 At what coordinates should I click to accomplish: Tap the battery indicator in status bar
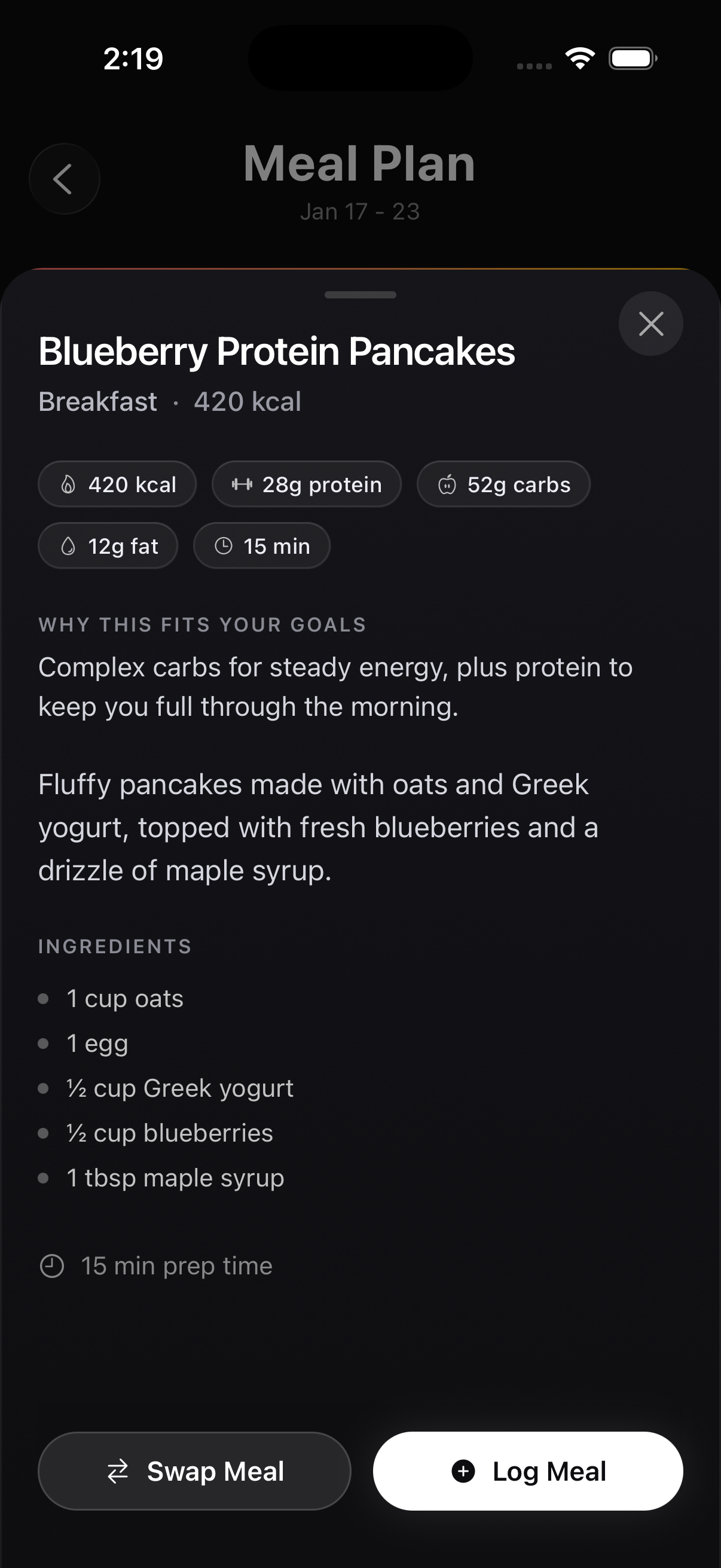point(631,58)
